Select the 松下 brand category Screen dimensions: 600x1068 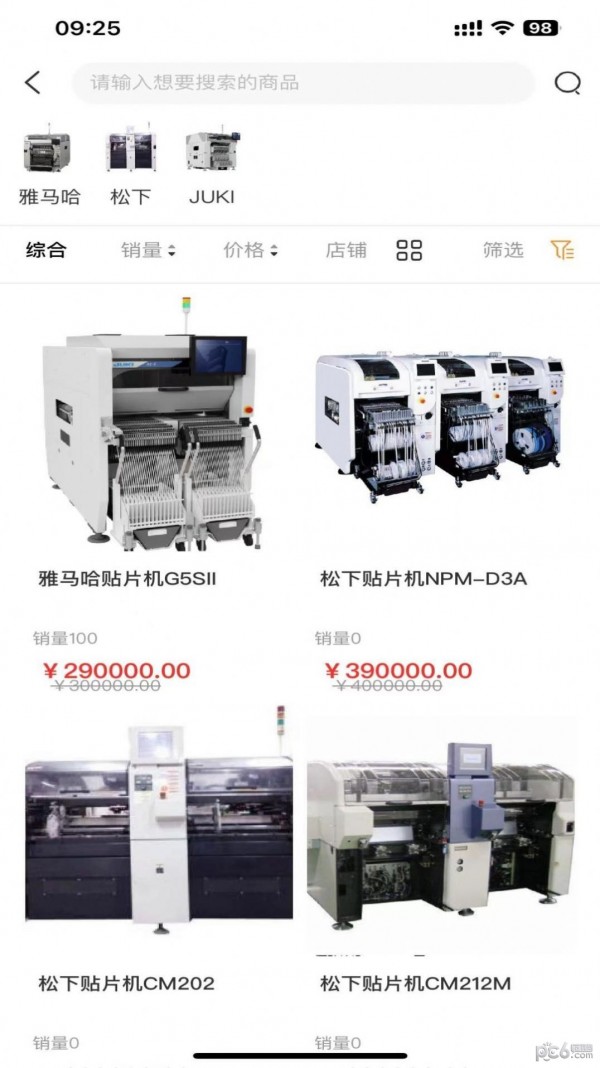click(x=131, y=167)
